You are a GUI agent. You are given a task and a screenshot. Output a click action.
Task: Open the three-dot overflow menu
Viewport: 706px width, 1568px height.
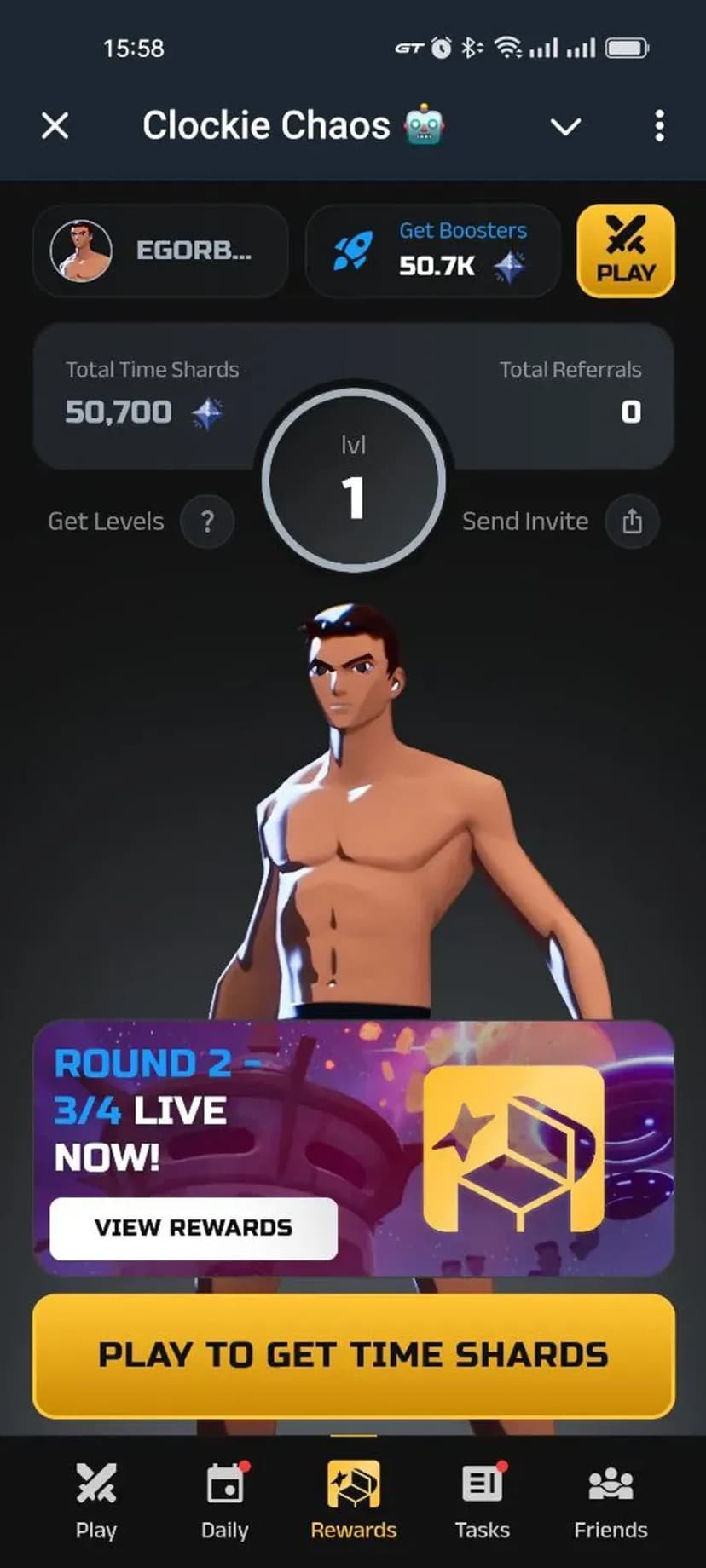659,126
